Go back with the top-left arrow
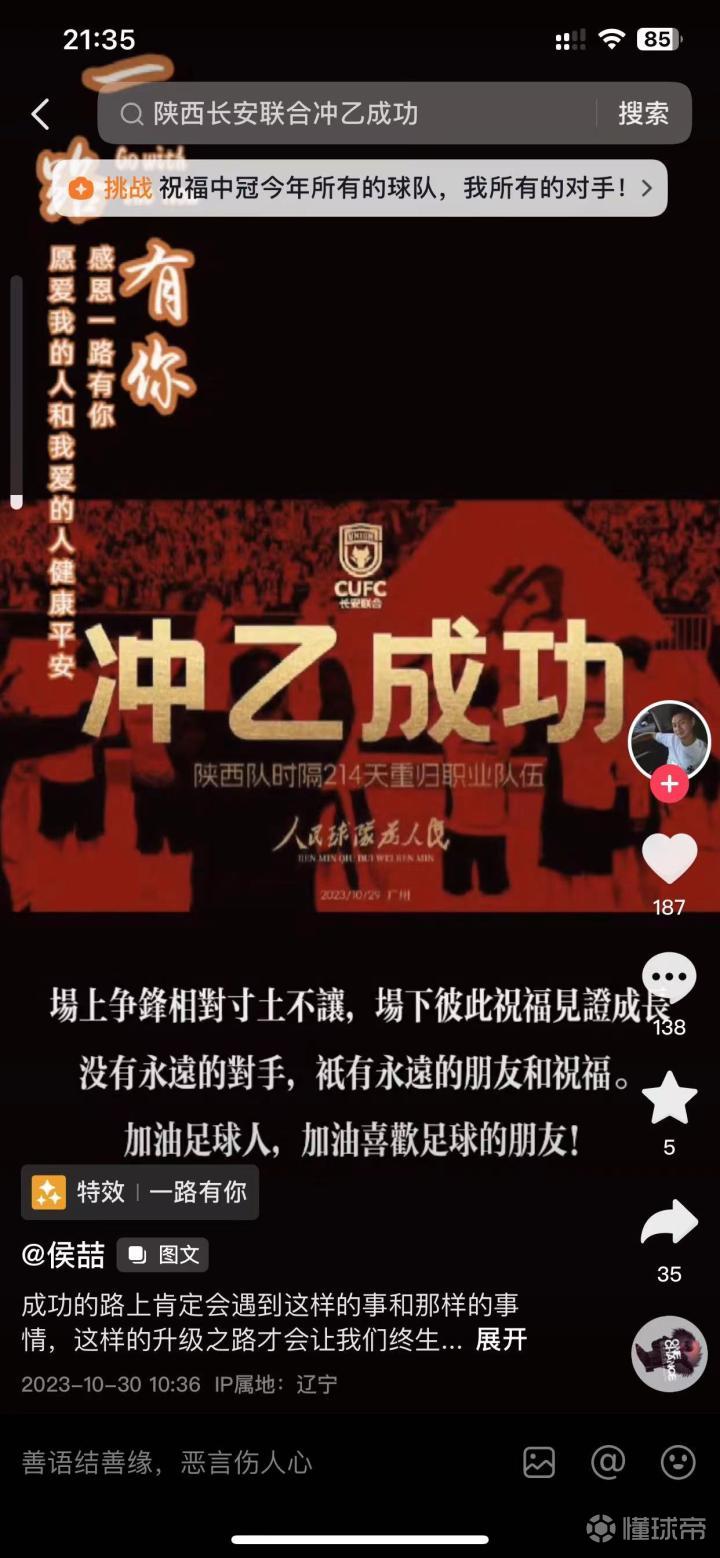 pos(40,114)
